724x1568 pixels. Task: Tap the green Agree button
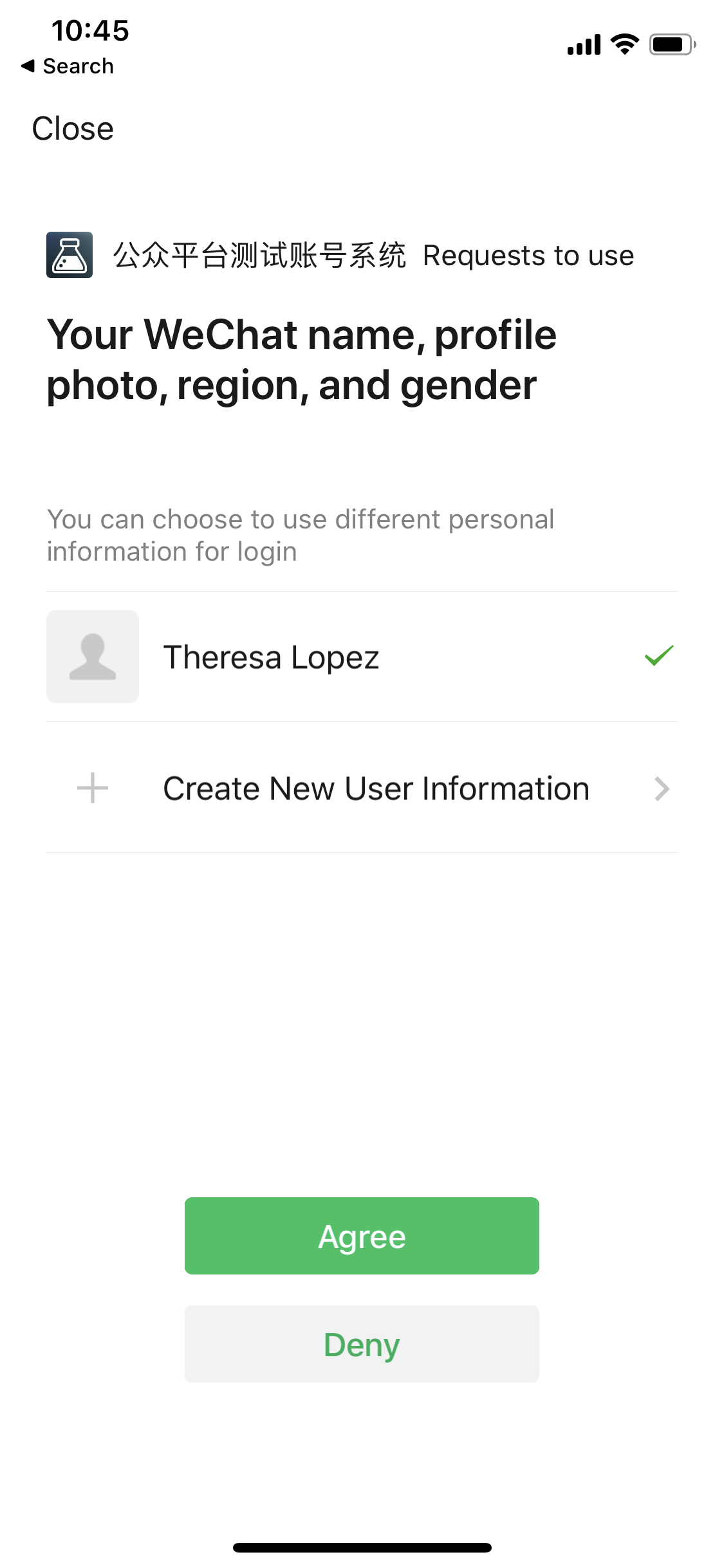(362, 1236)
